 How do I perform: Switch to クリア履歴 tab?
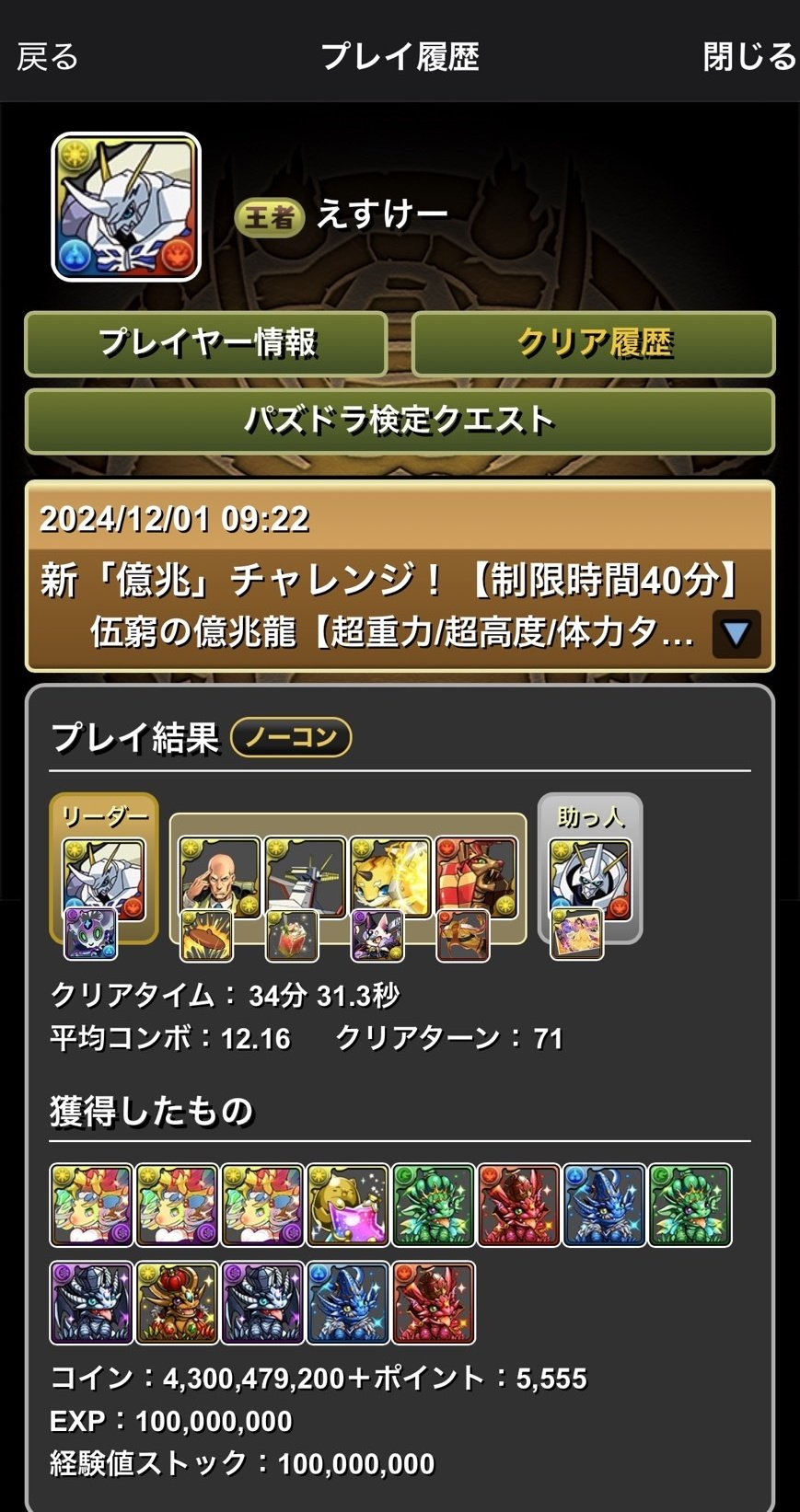pyautogui.click(x=594, y=343)
